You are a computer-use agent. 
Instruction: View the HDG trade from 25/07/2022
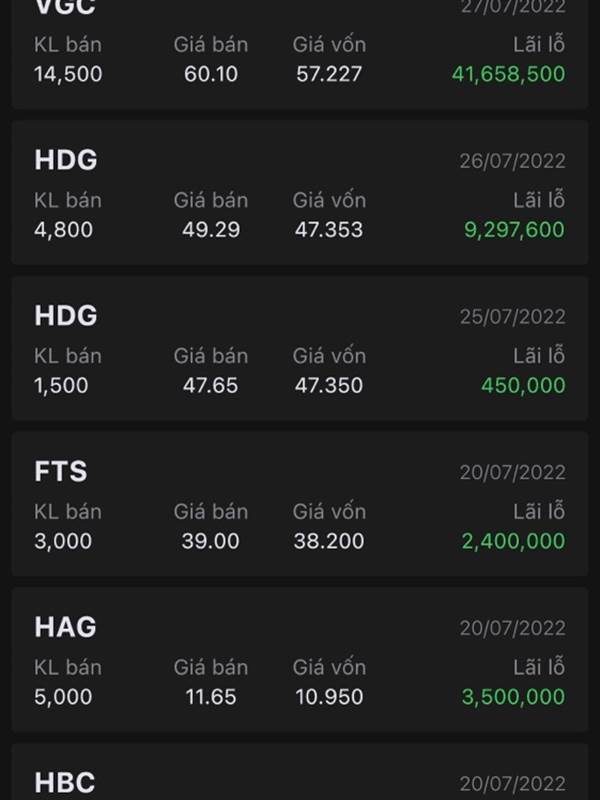[300, 349]
